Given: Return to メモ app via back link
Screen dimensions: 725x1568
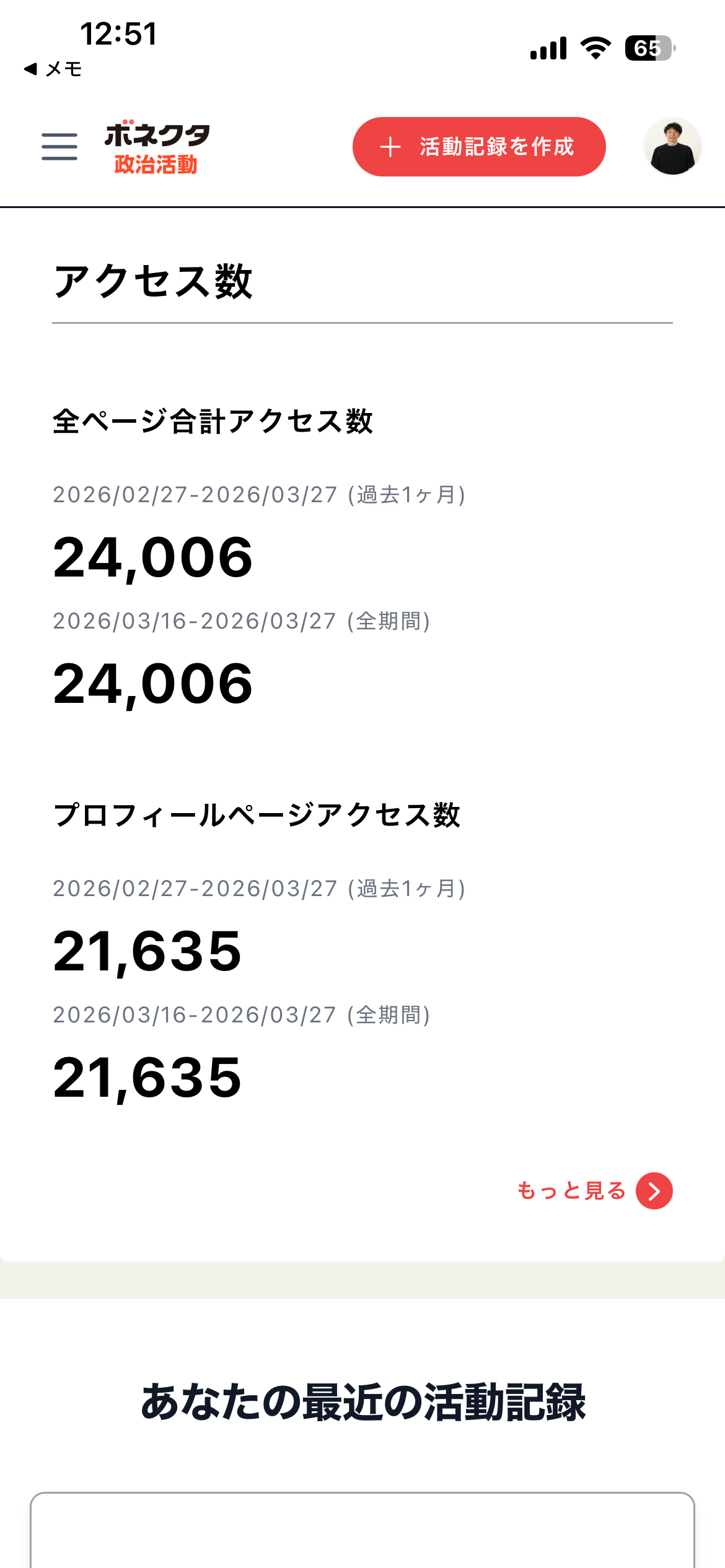Looking at the screenshot, I should pyautogui.click(x=53, y=69).
